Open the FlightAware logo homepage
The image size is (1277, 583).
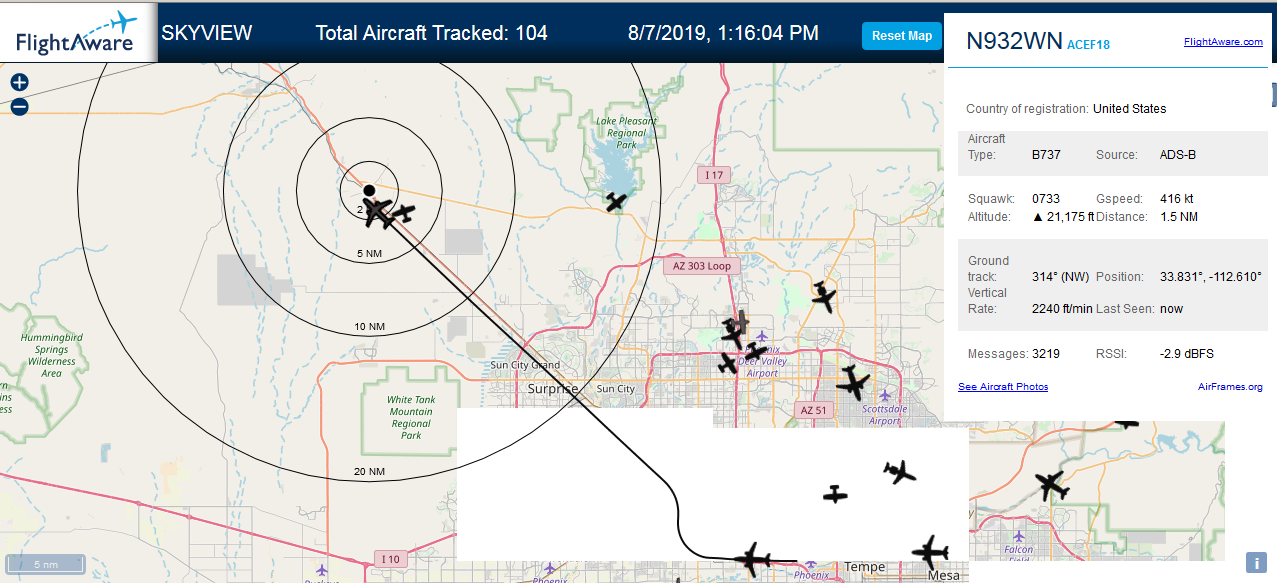[x=77, y=32]
